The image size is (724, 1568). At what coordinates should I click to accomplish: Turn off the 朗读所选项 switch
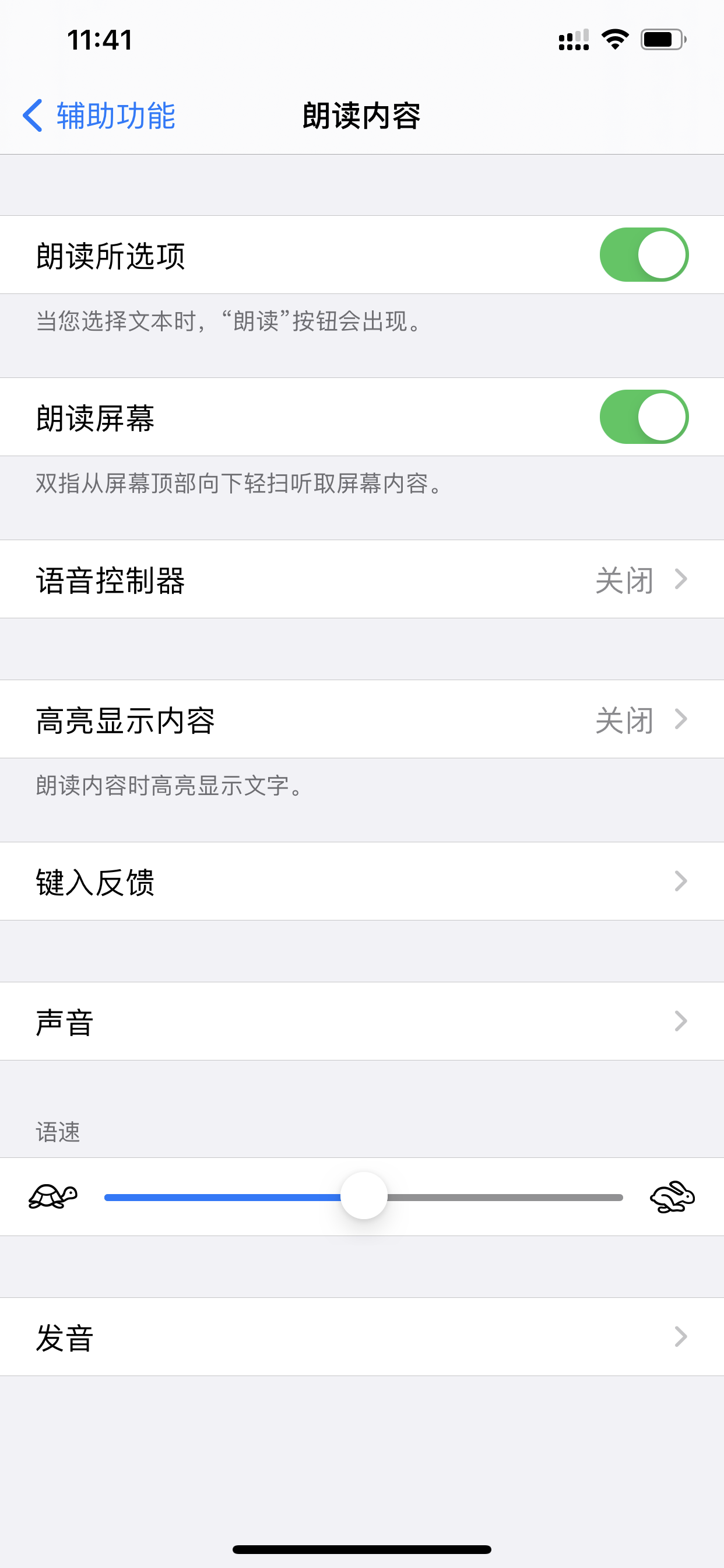coord(643,255)
